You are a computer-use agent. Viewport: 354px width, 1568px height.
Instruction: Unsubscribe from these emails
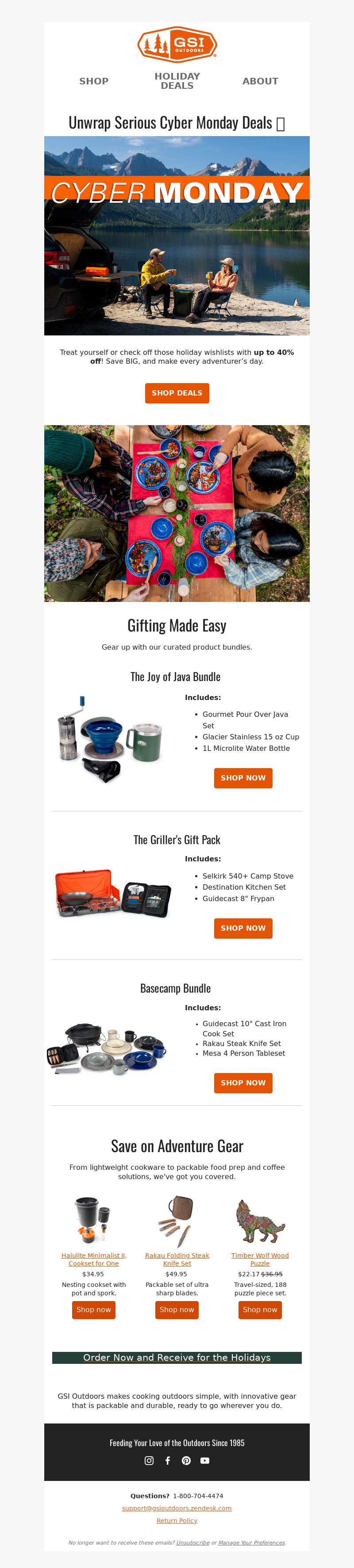tap(192, 1543)
